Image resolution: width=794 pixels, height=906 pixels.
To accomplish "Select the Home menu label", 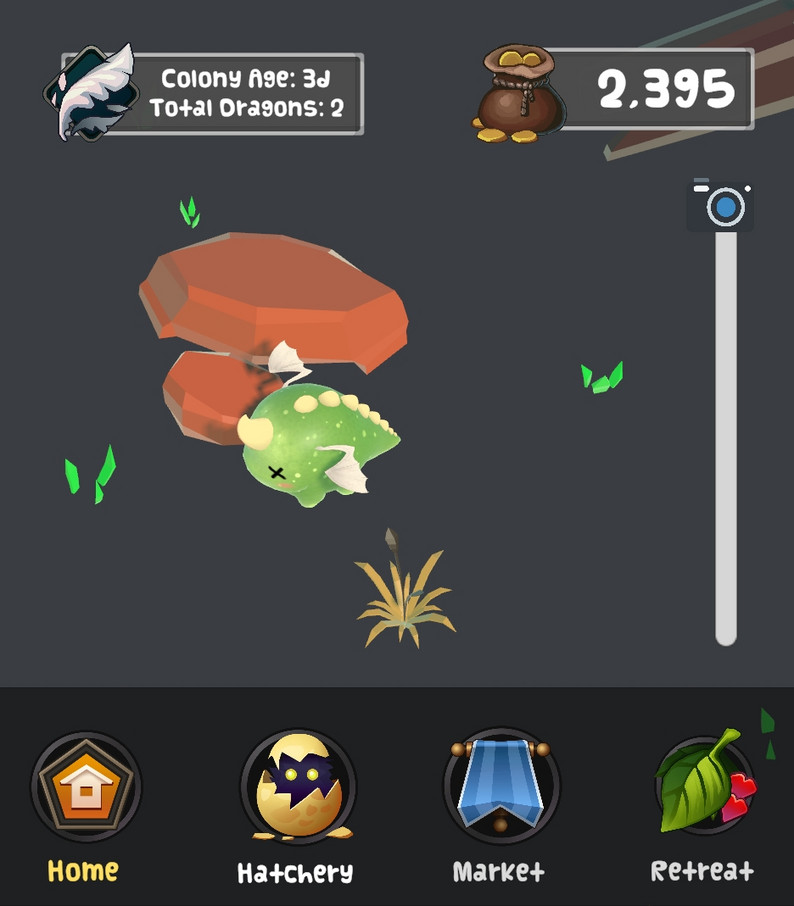I will click(x=85, y=872).
